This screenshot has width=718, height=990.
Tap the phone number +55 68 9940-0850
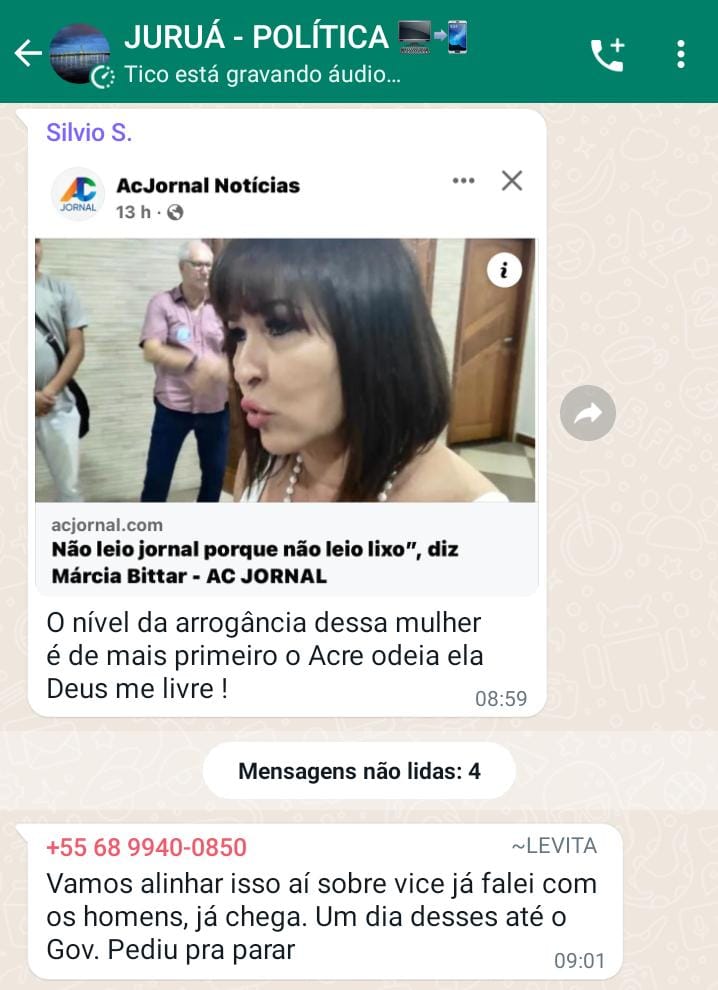146,848
